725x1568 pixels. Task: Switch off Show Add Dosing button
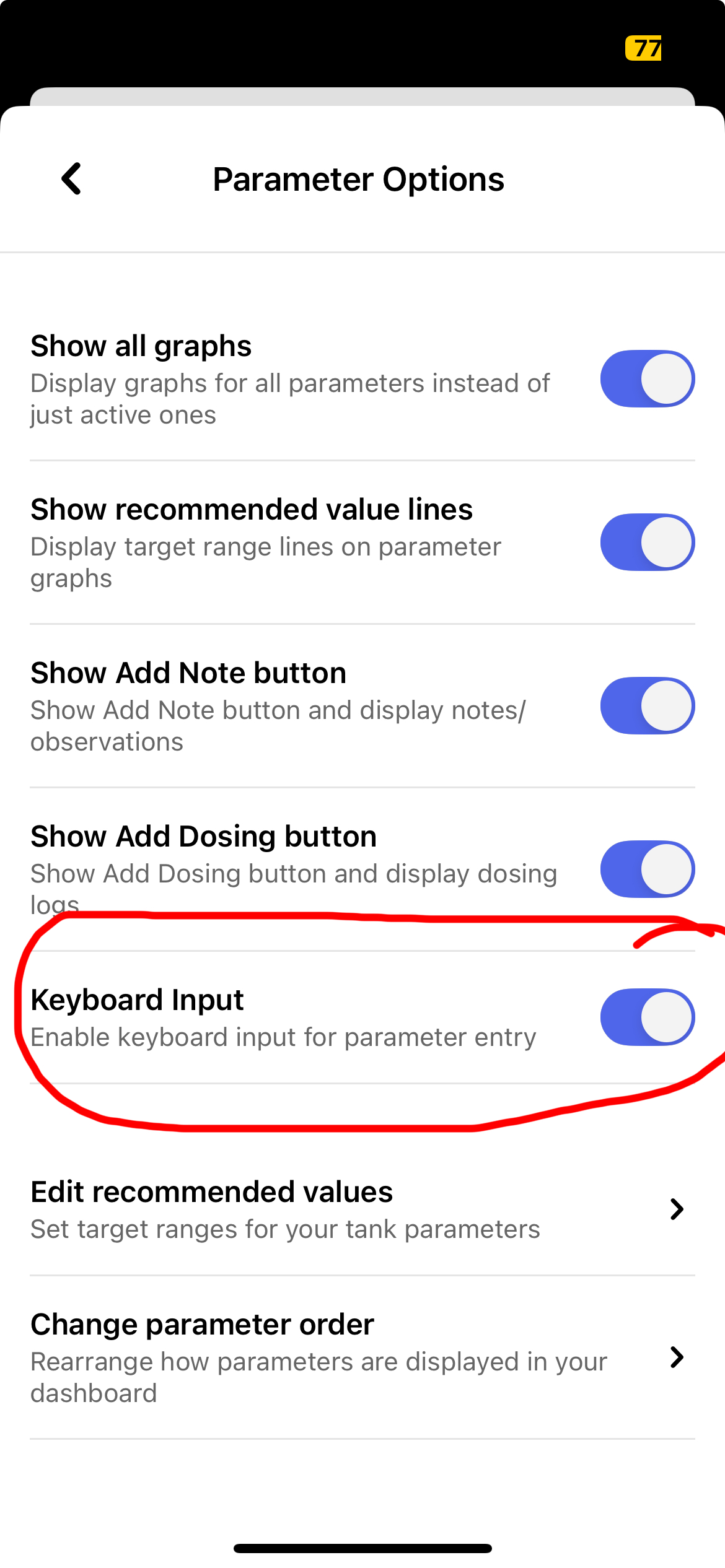647,869
